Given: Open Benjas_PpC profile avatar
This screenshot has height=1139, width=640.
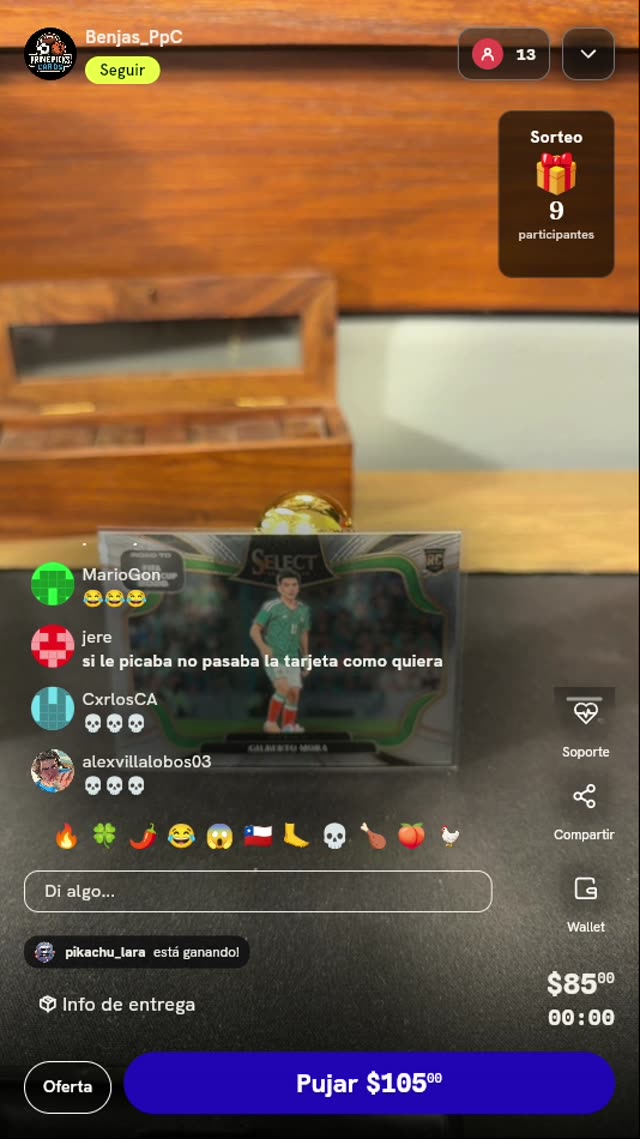Looking at the screenshot, I should (x=50, y=54).
